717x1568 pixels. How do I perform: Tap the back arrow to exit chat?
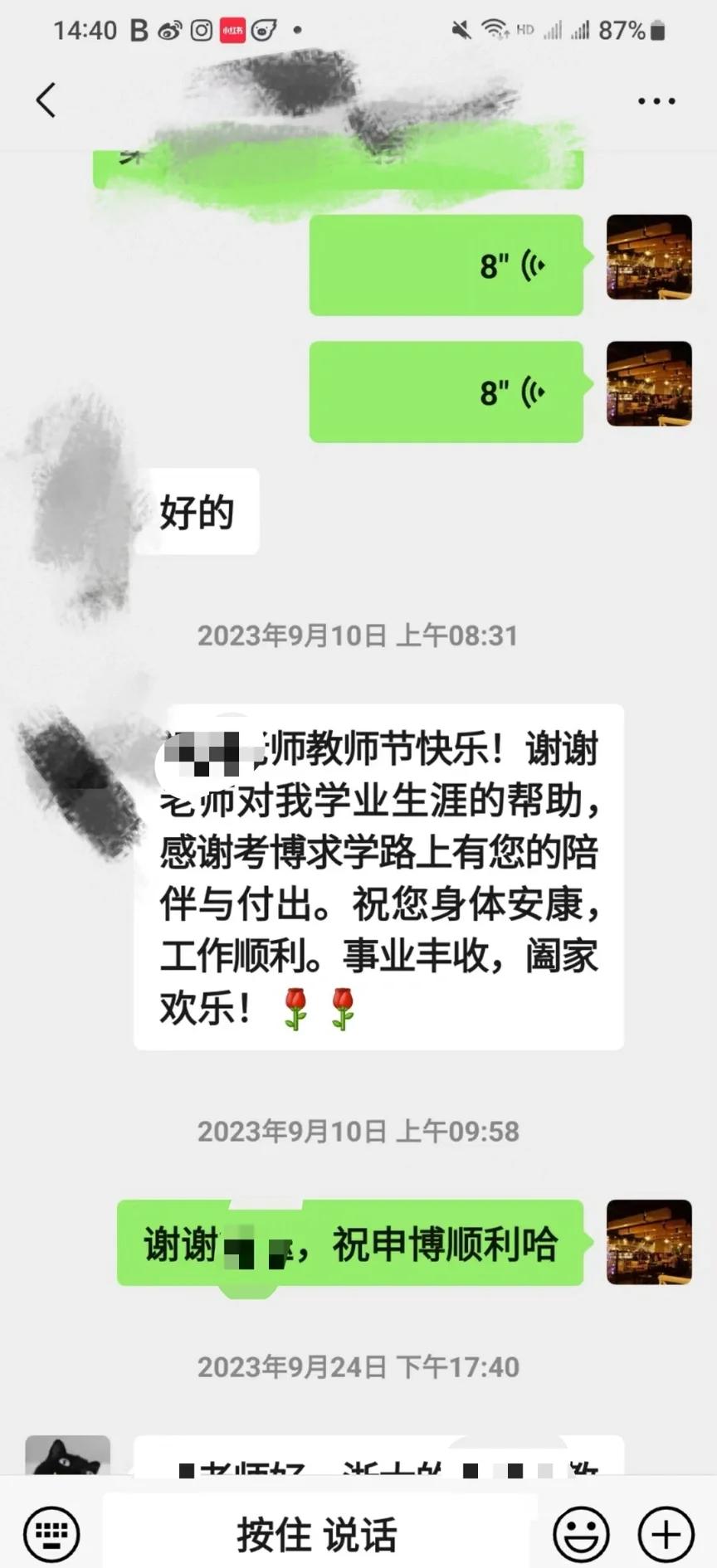(x=45, y=99)
